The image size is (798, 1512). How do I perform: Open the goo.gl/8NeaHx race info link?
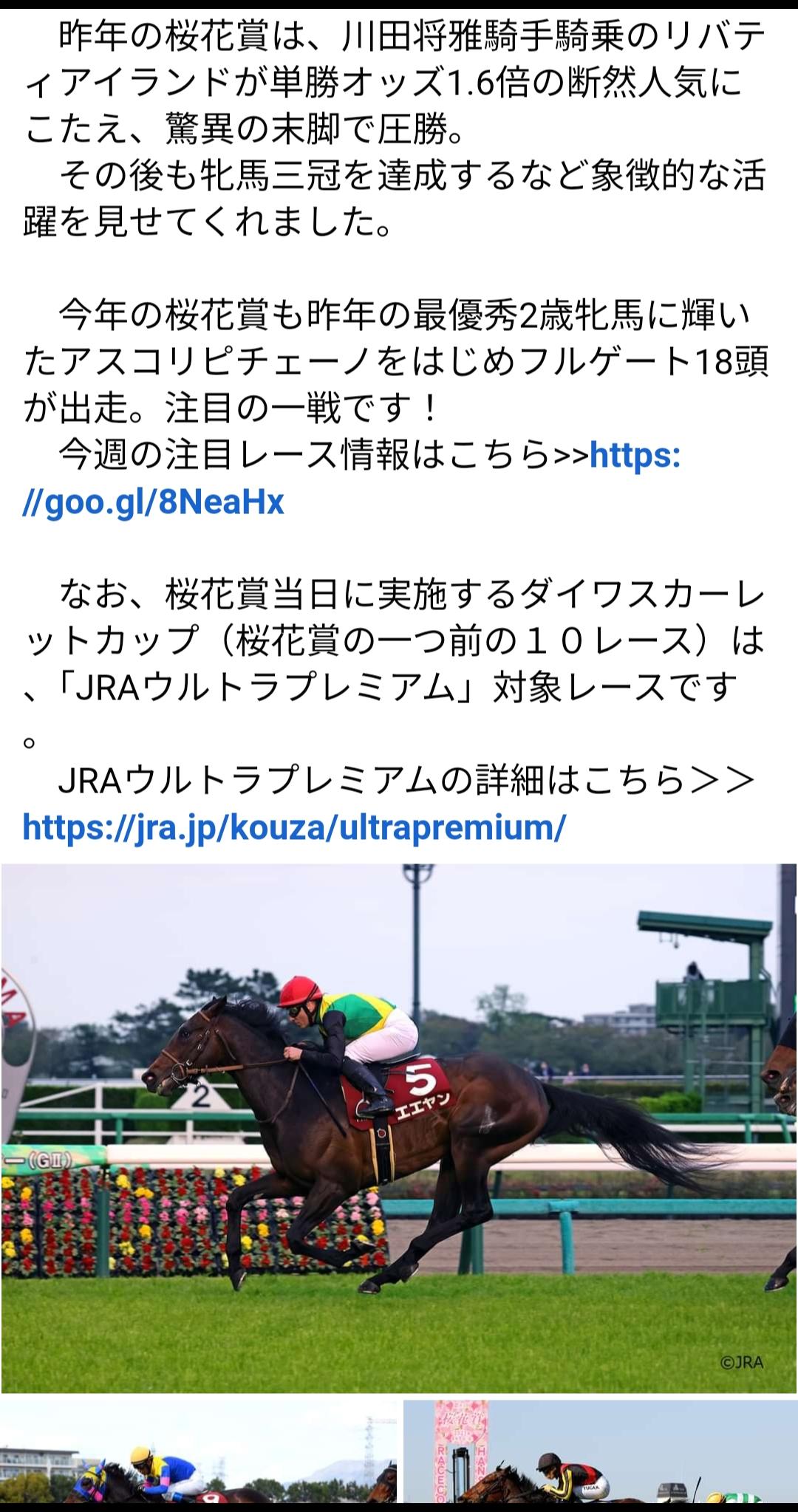[x=154, y=502]
